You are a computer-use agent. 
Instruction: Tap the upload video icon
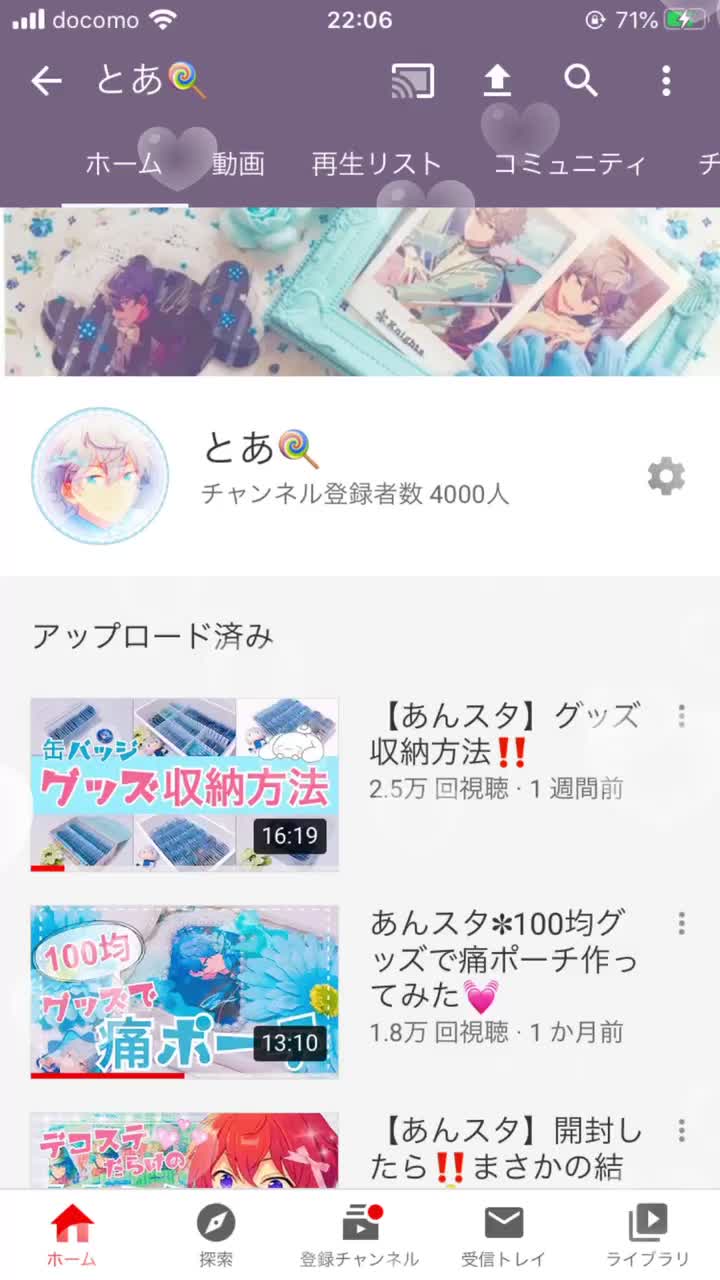pyautogui.click(x=497, y=81)
